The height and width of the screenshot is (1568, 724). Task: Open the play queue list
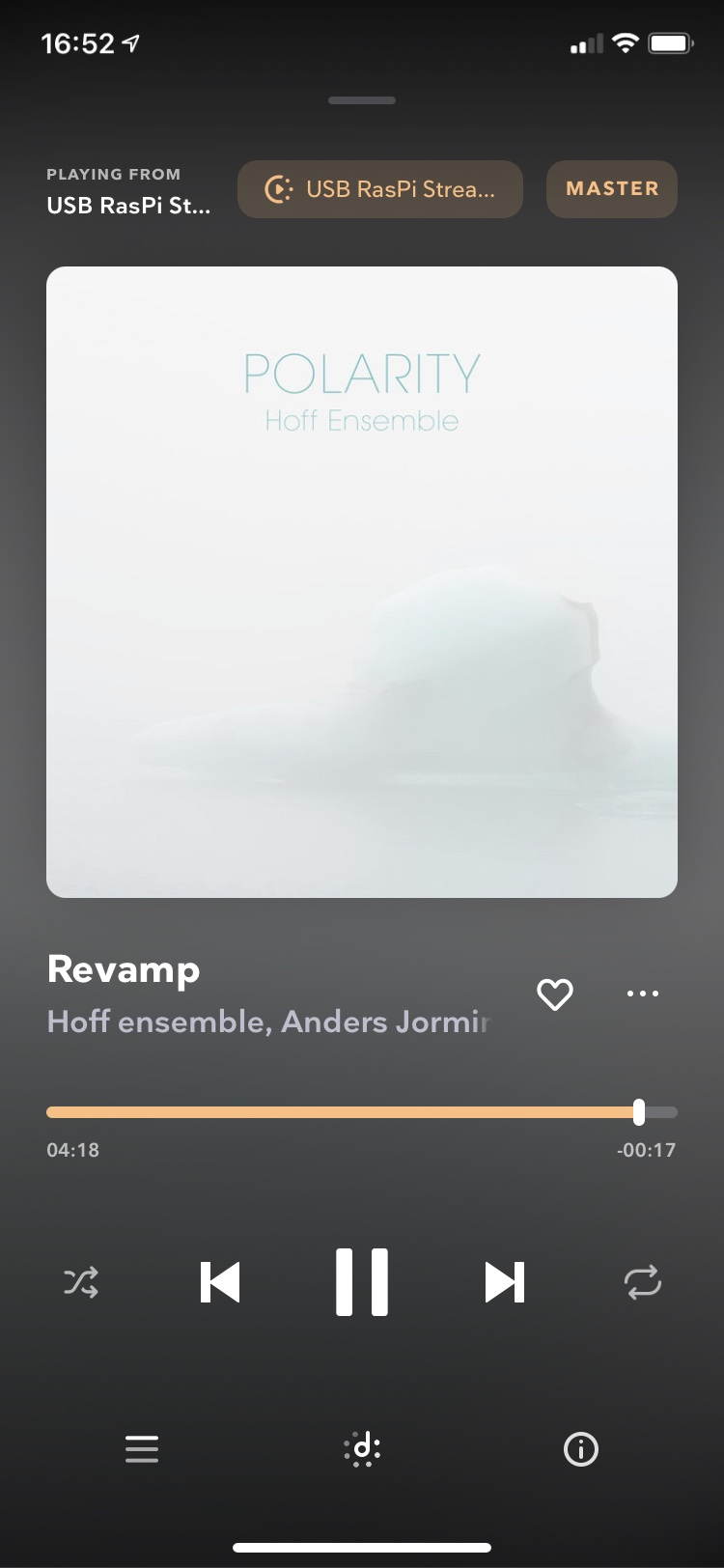click(x=142, y=1449)
